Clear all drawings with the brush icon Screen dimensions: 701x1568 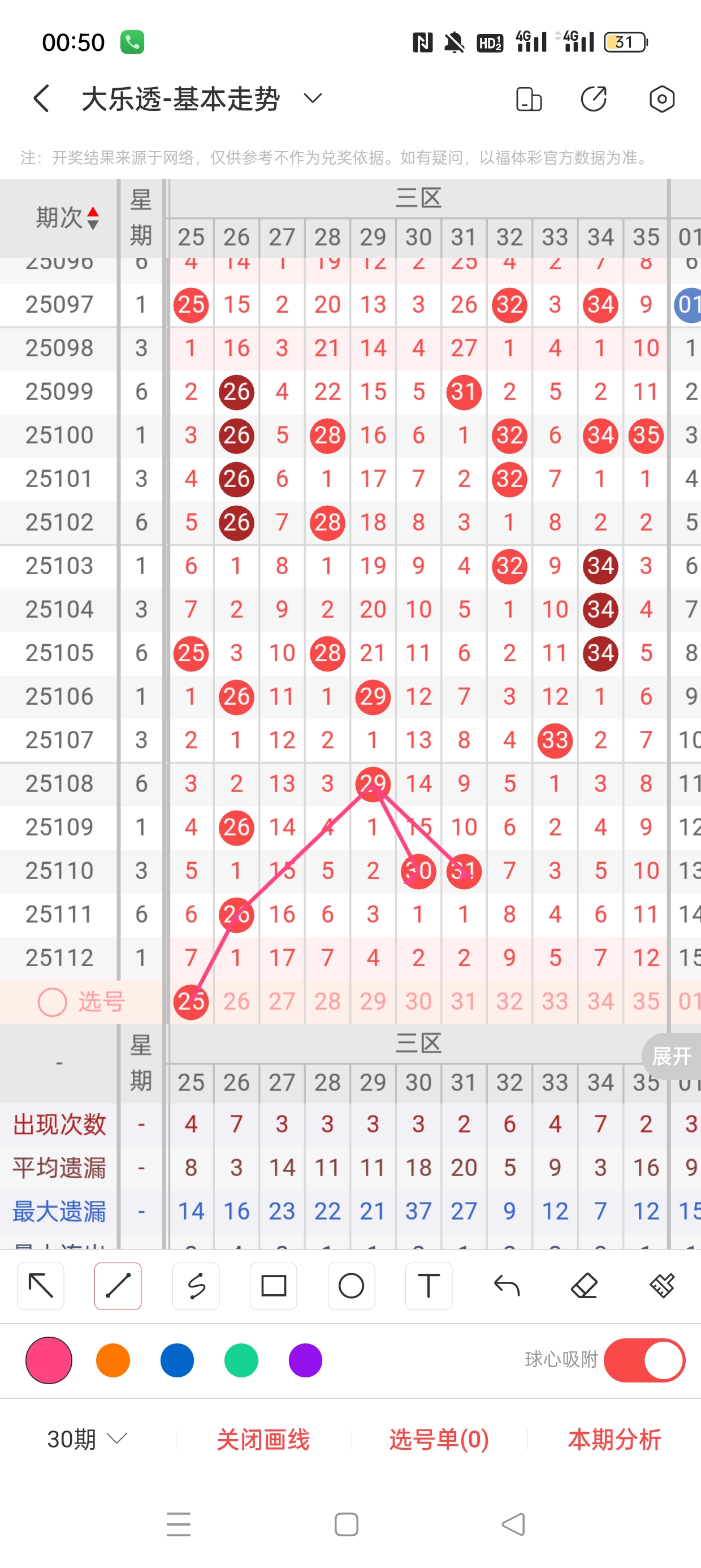[661, 1286]
